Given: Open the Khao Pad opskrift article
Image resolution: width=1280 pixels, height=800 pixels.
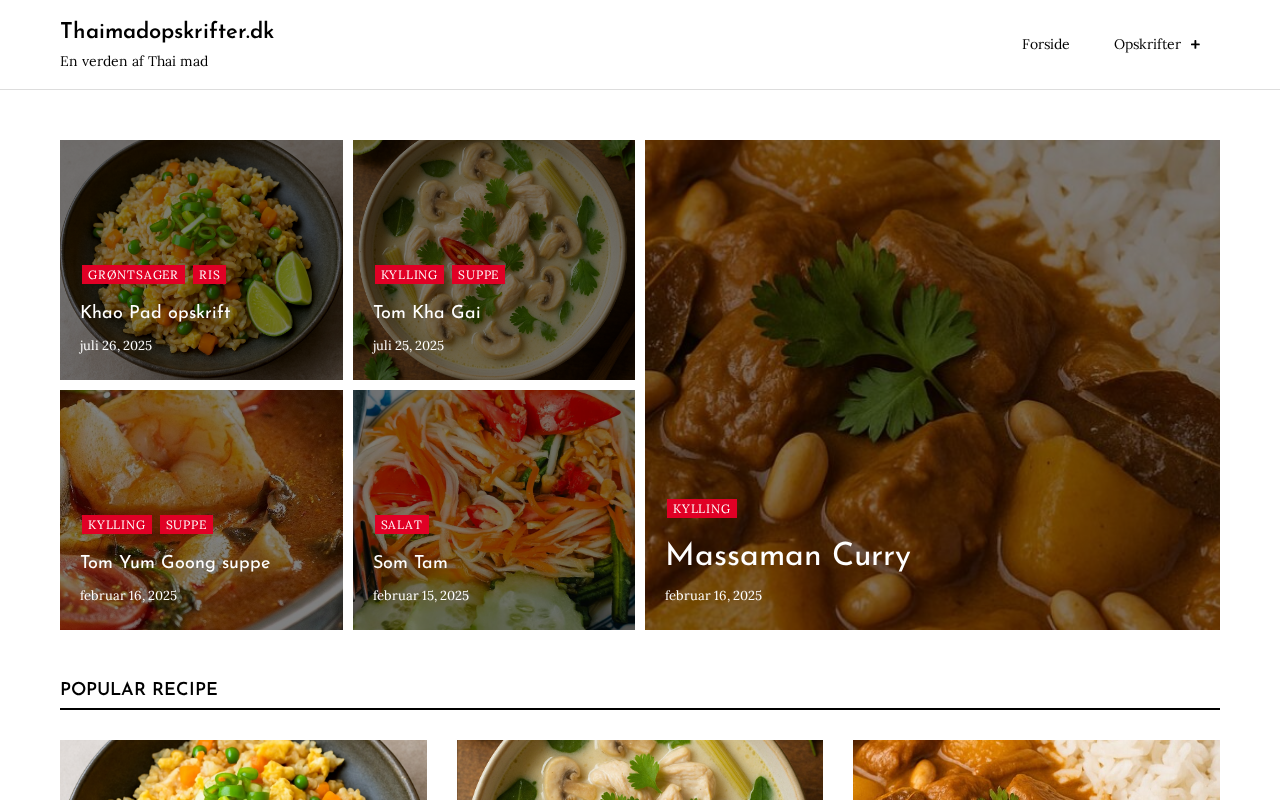Looking at the screenshot, I should pyautogui.click(x=155, y=314).
